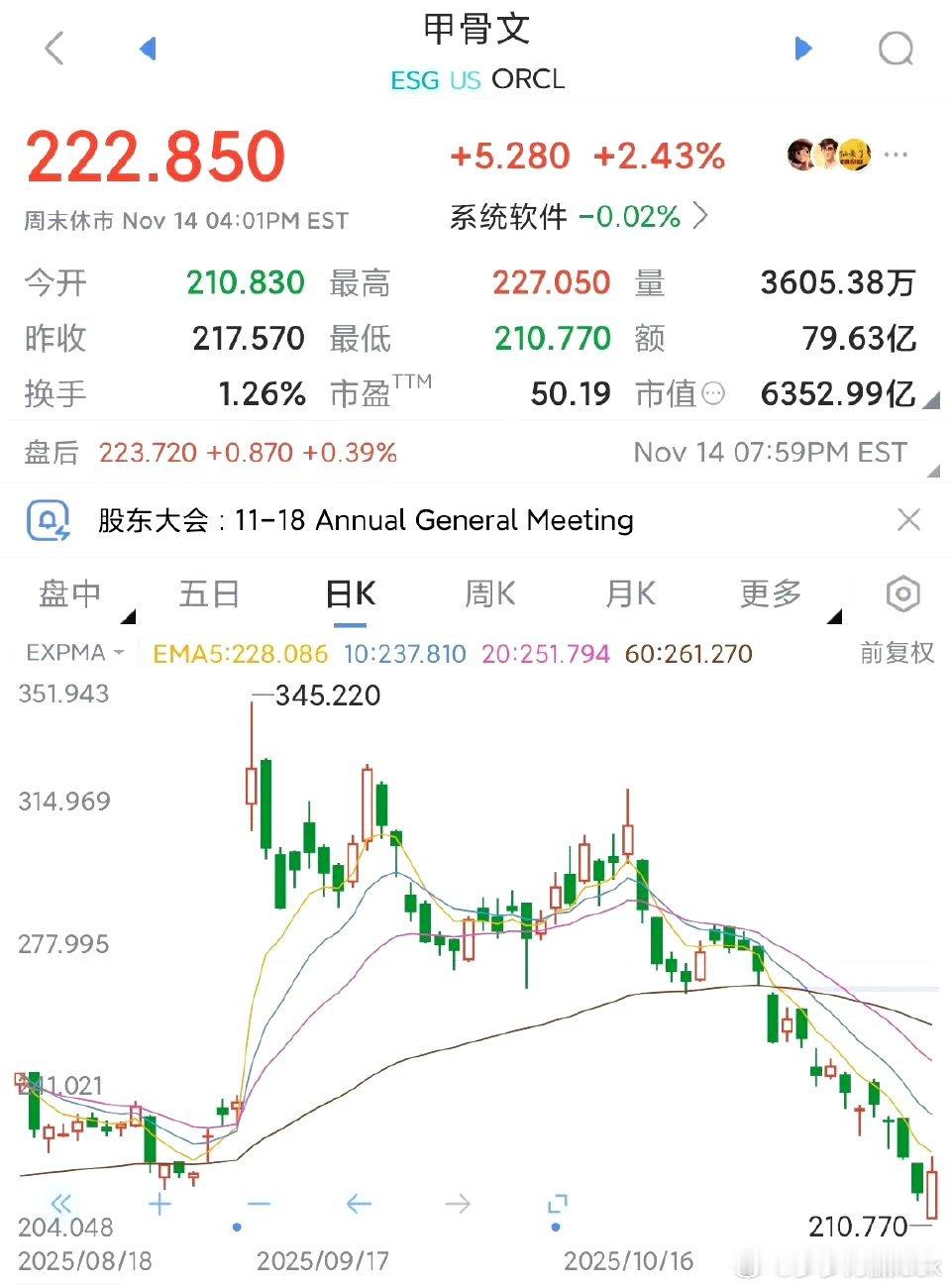Change the EXPMA indicator dropdown
Screen dimensions: 951x1288
74,653
